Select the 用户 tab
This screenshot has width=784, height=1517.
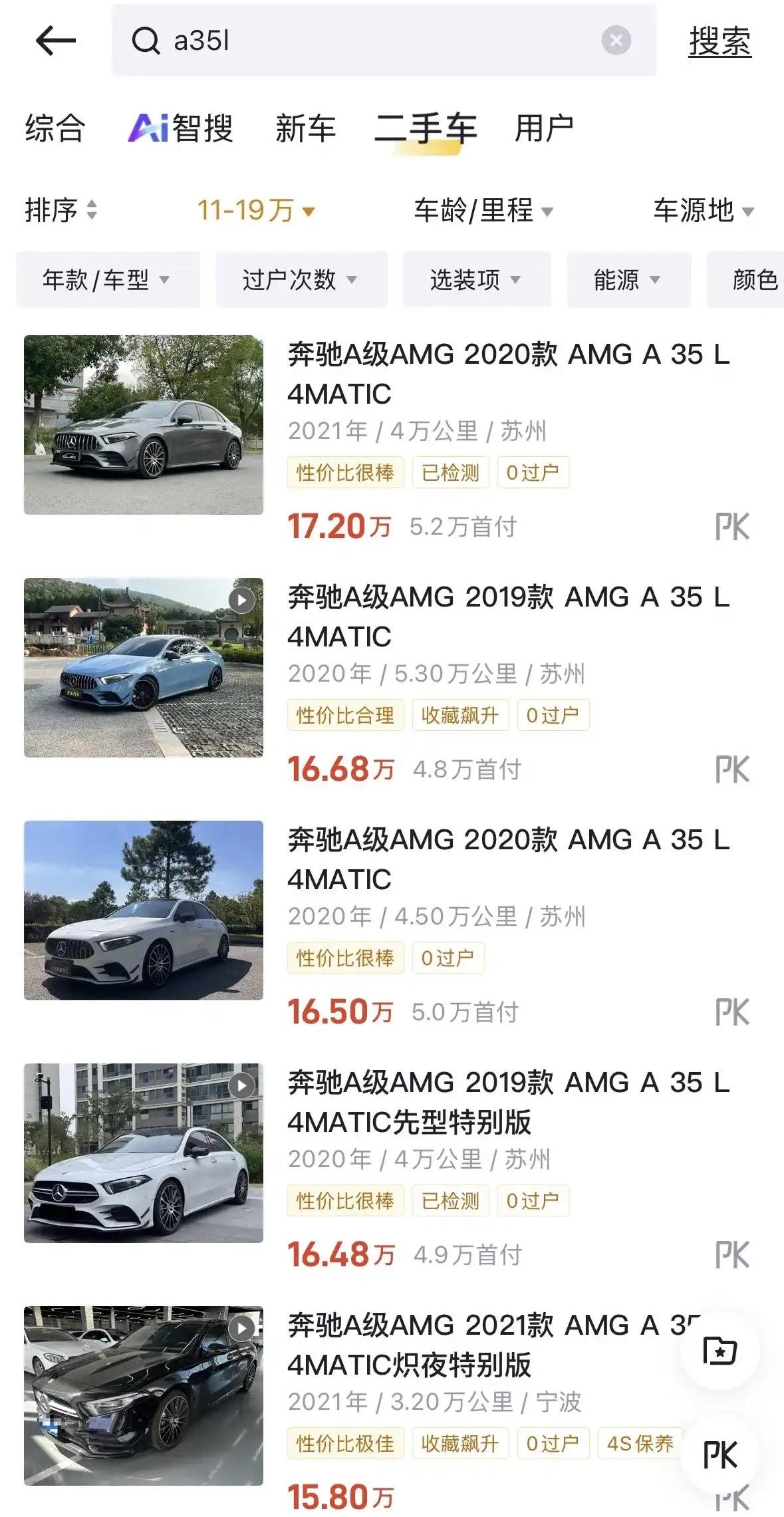pyautogui.click(x=544, y=128)
